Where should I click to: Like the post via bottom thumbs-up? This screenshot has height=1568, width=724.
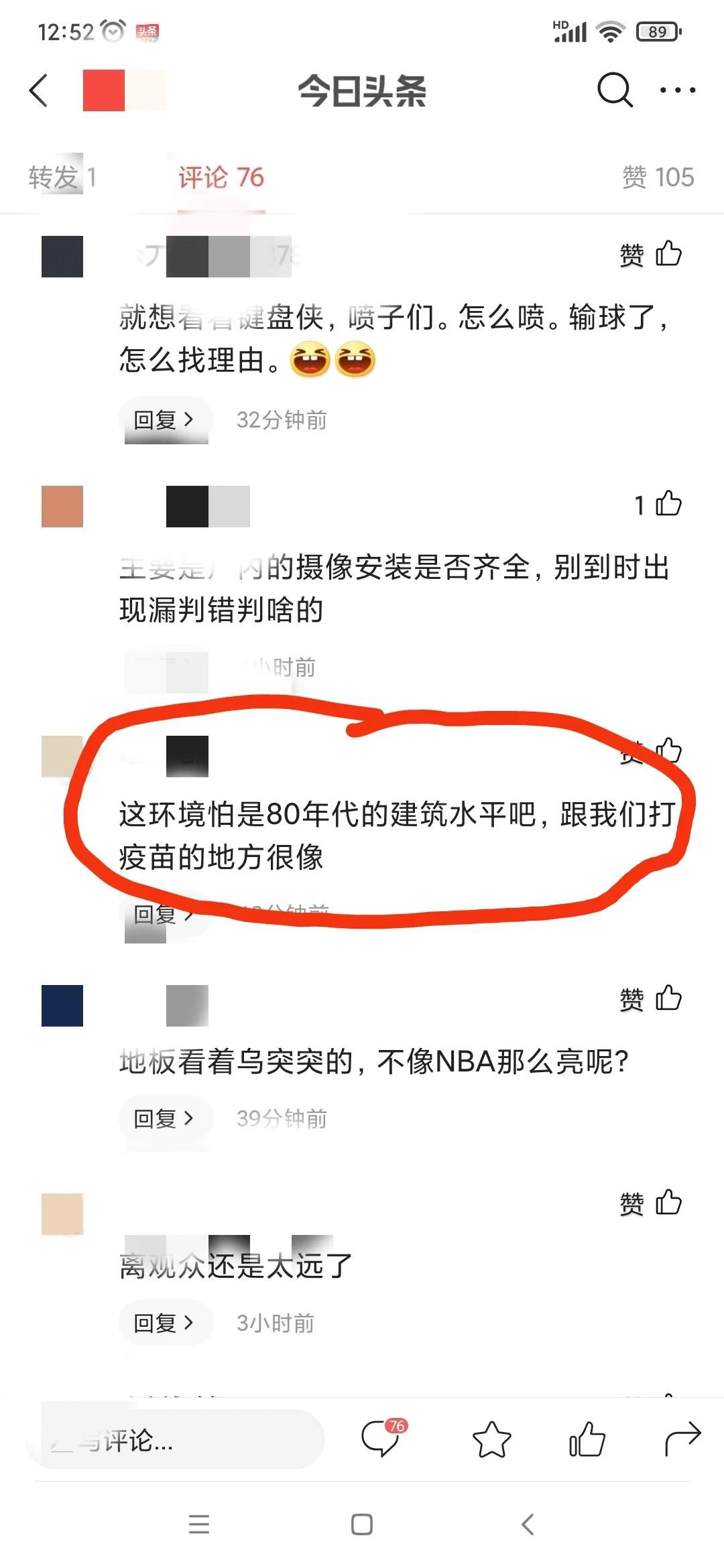pos(587,1440)
